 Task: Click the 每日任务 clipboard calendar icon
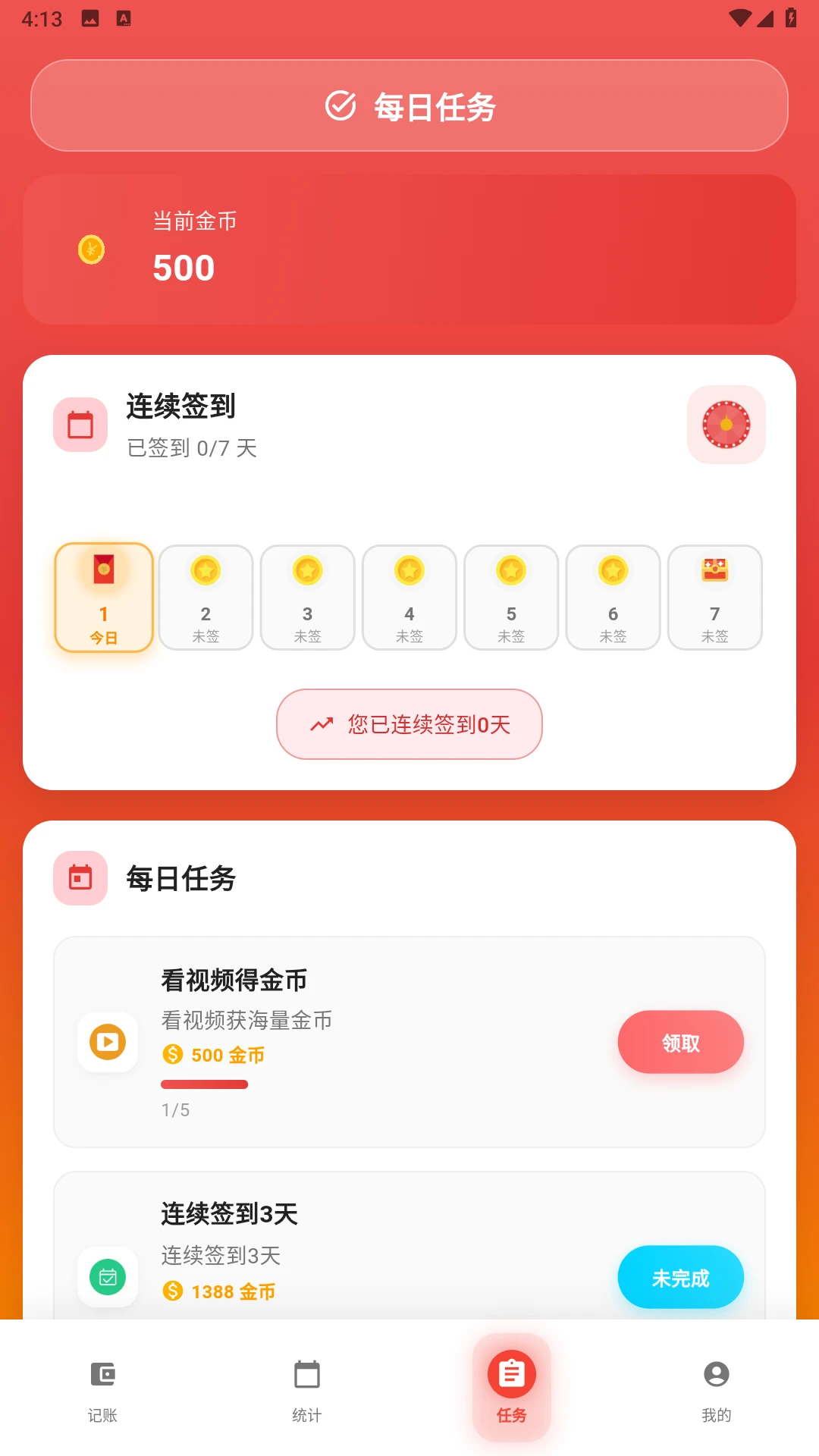[x=80, y=879]
